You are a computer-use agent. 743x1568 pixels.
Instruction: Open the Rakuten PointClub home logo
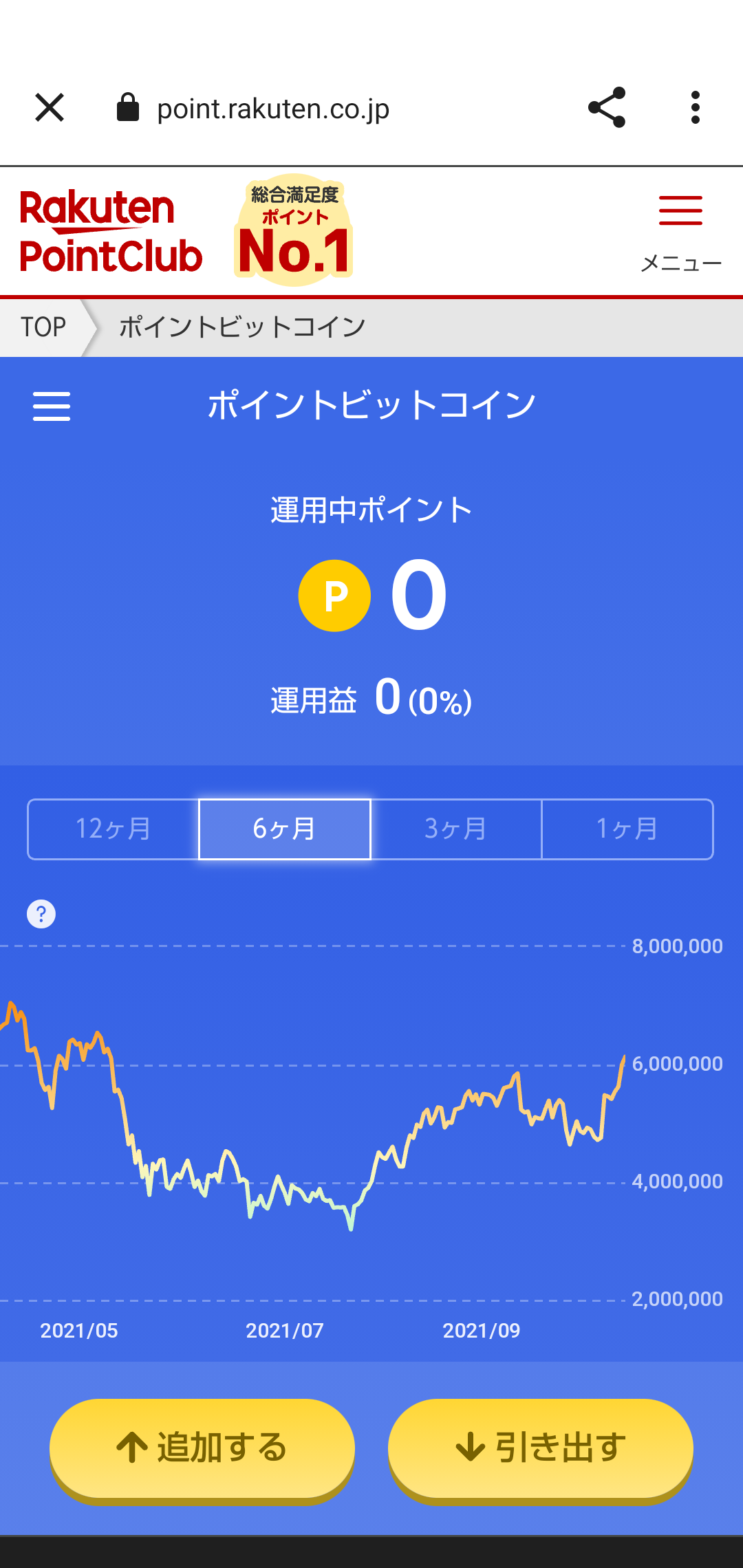coord(111,232)
